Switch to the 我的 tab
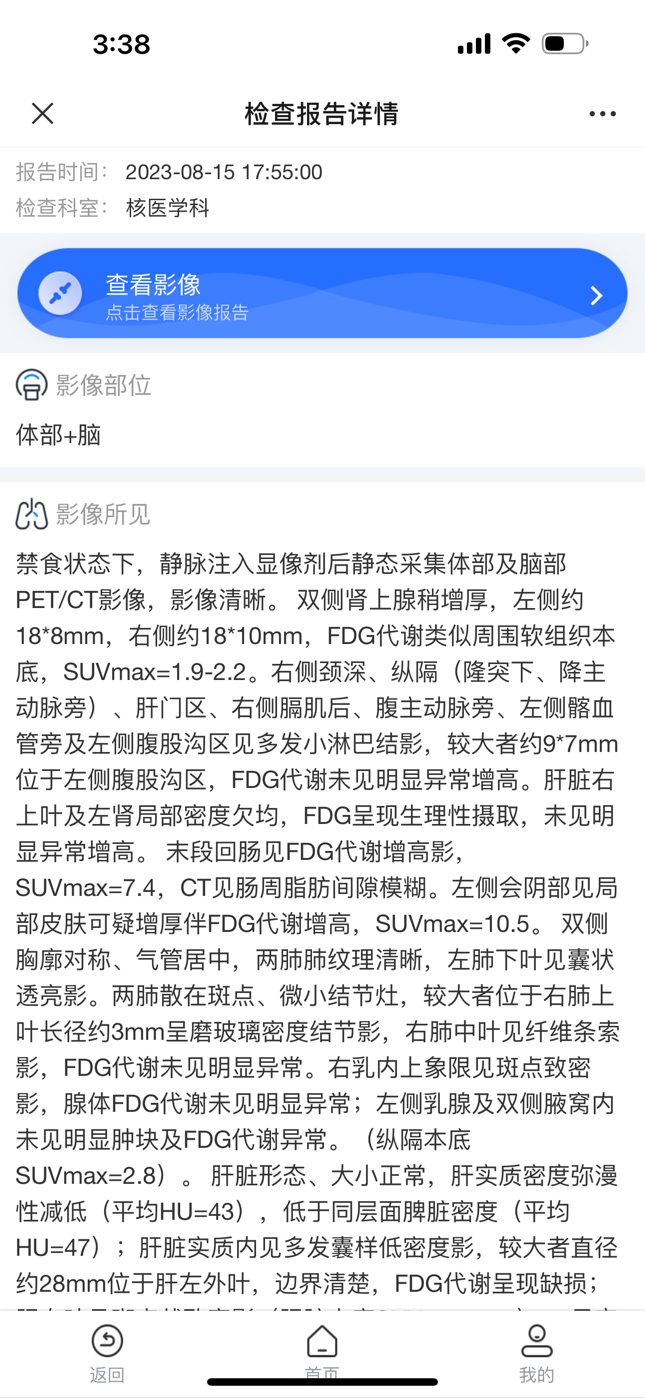The image size is (645, 1398). click(x=537, y=1352)
